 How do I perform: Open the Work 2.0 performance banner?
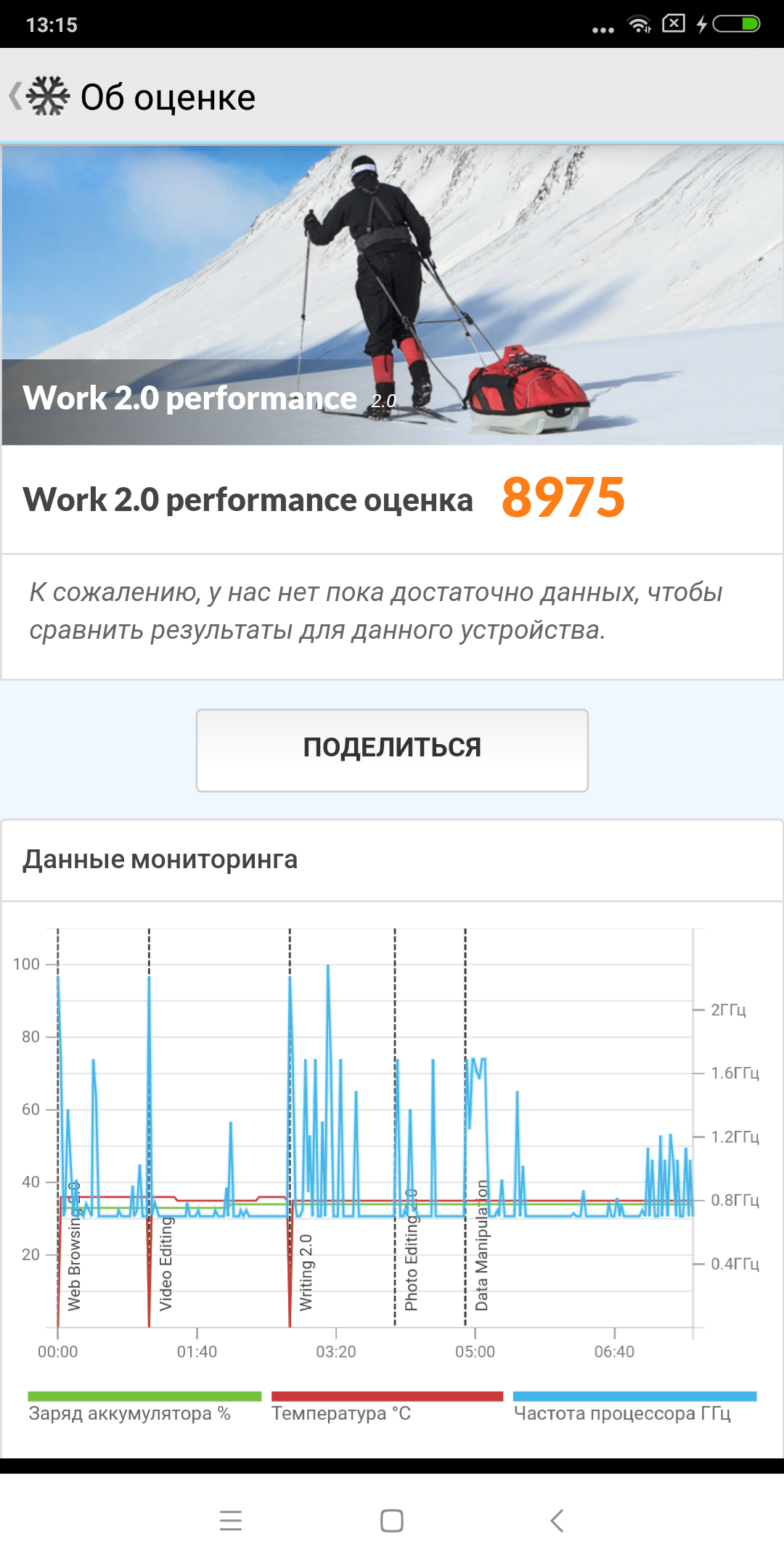392,295
